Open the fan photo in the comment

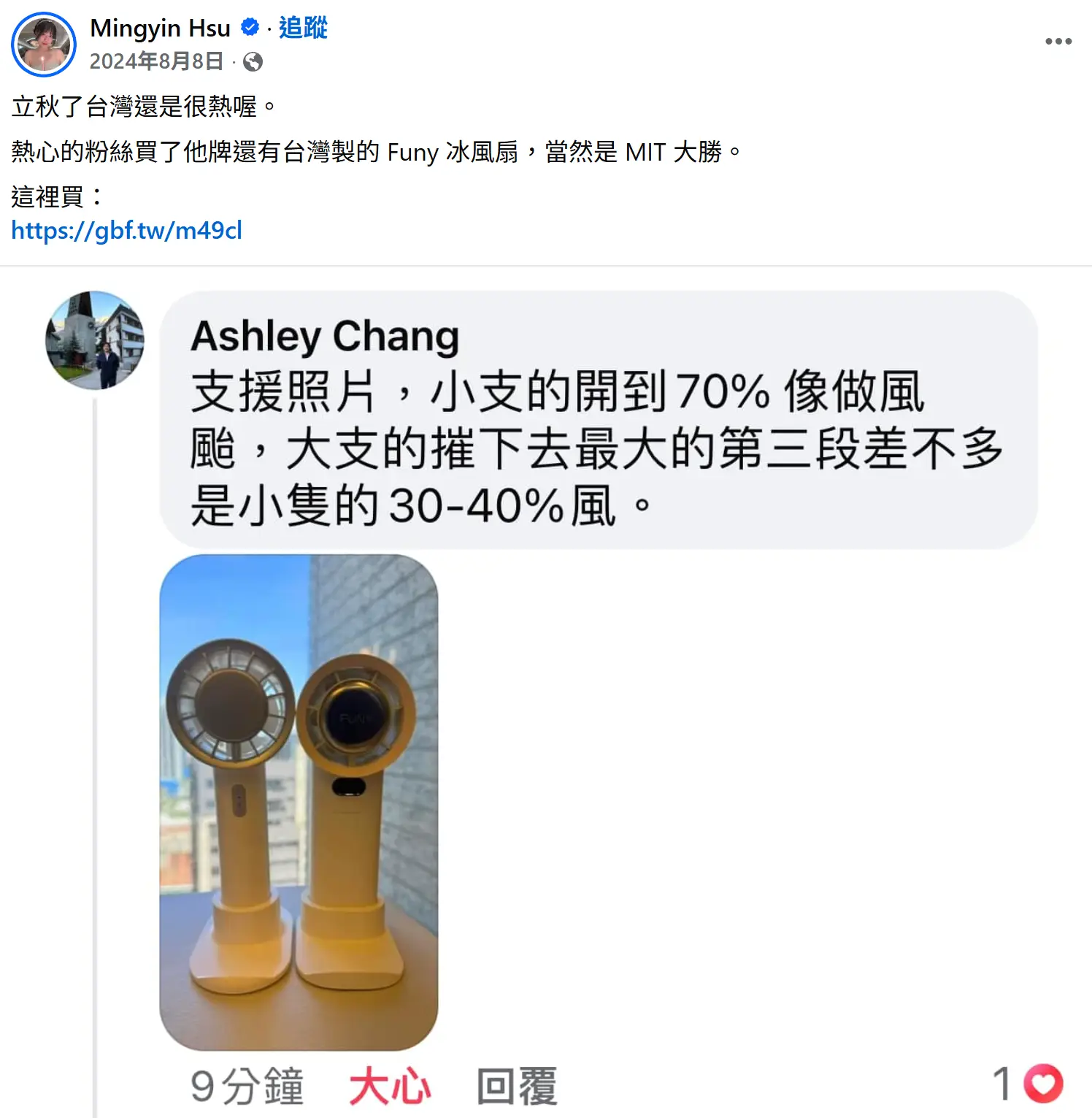point(299,802)
